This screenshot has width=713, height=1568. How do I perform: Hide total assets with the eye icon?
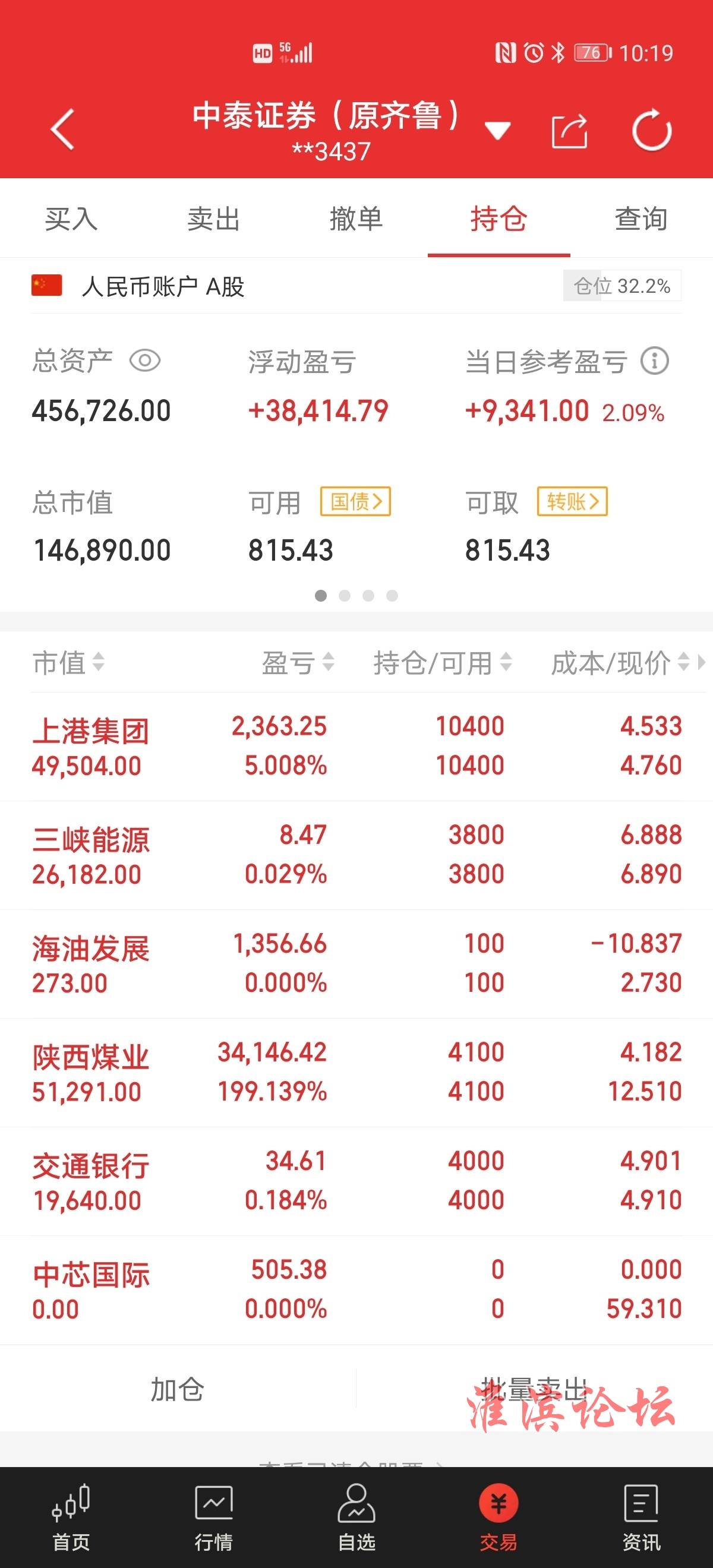pyautogui.click(x=145, y=361)
